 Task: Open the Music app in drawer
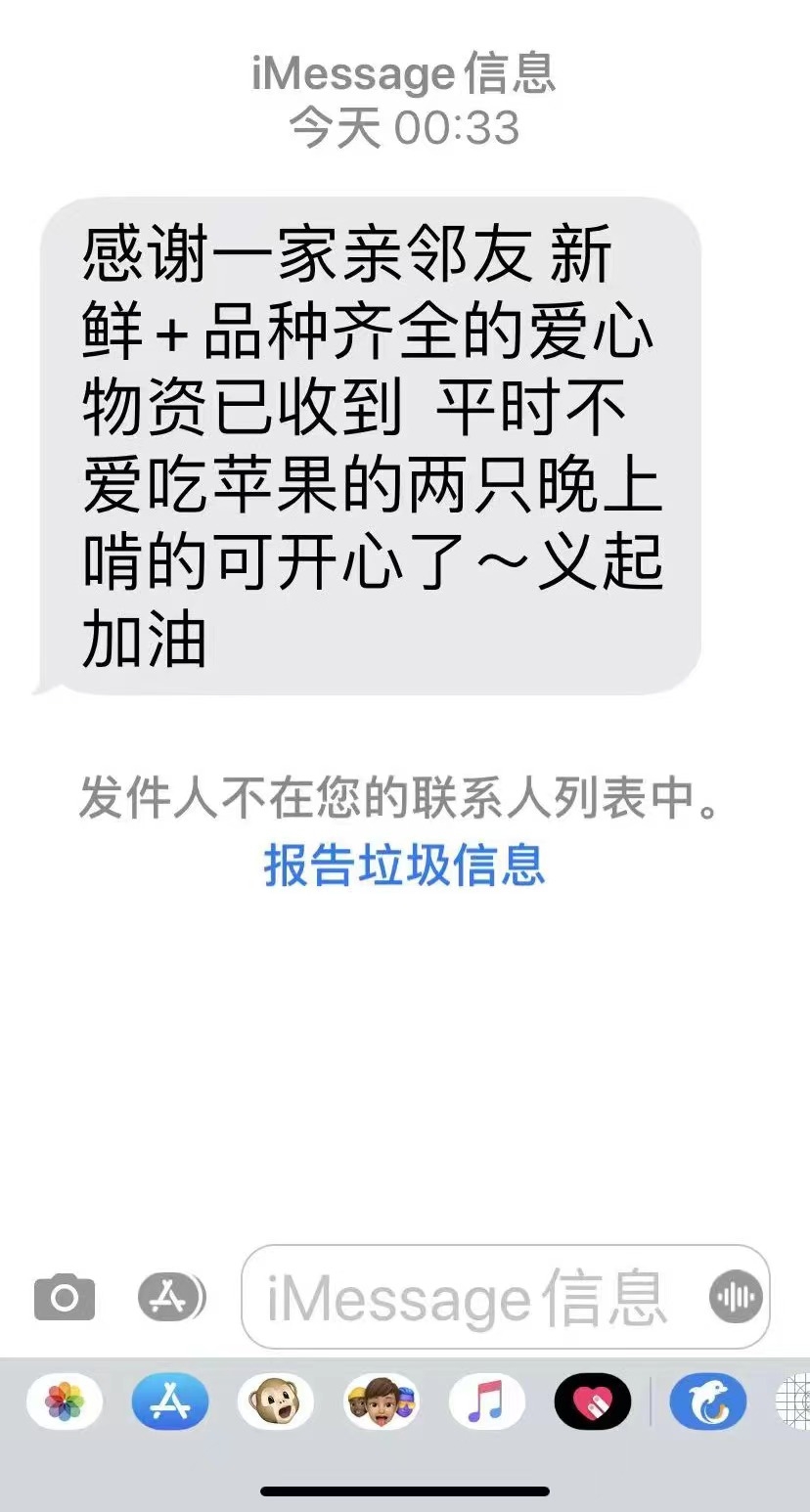tap(486, 1402)
